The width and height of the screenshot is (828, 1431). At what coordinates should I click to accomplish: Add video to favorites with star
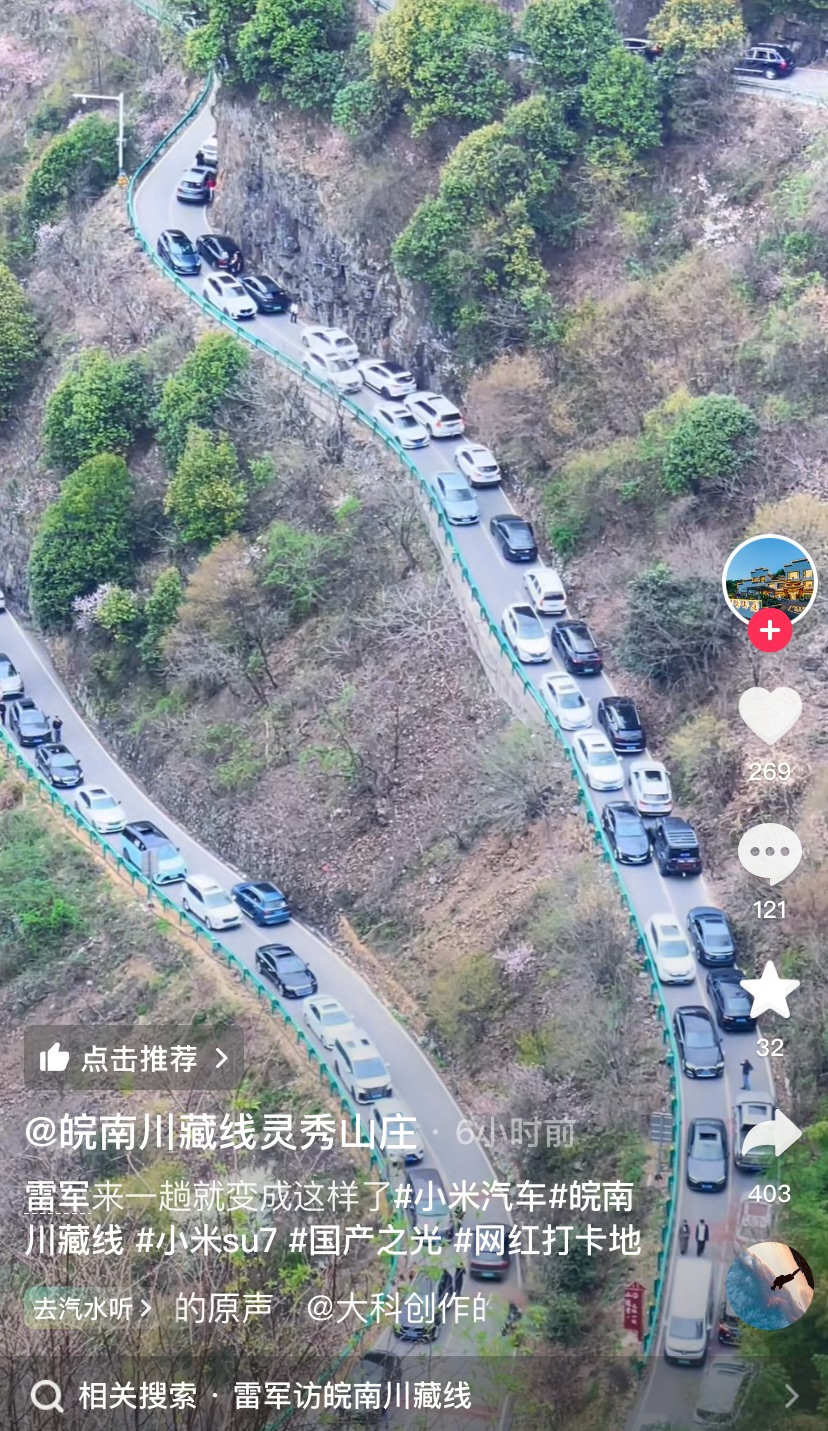769,991
